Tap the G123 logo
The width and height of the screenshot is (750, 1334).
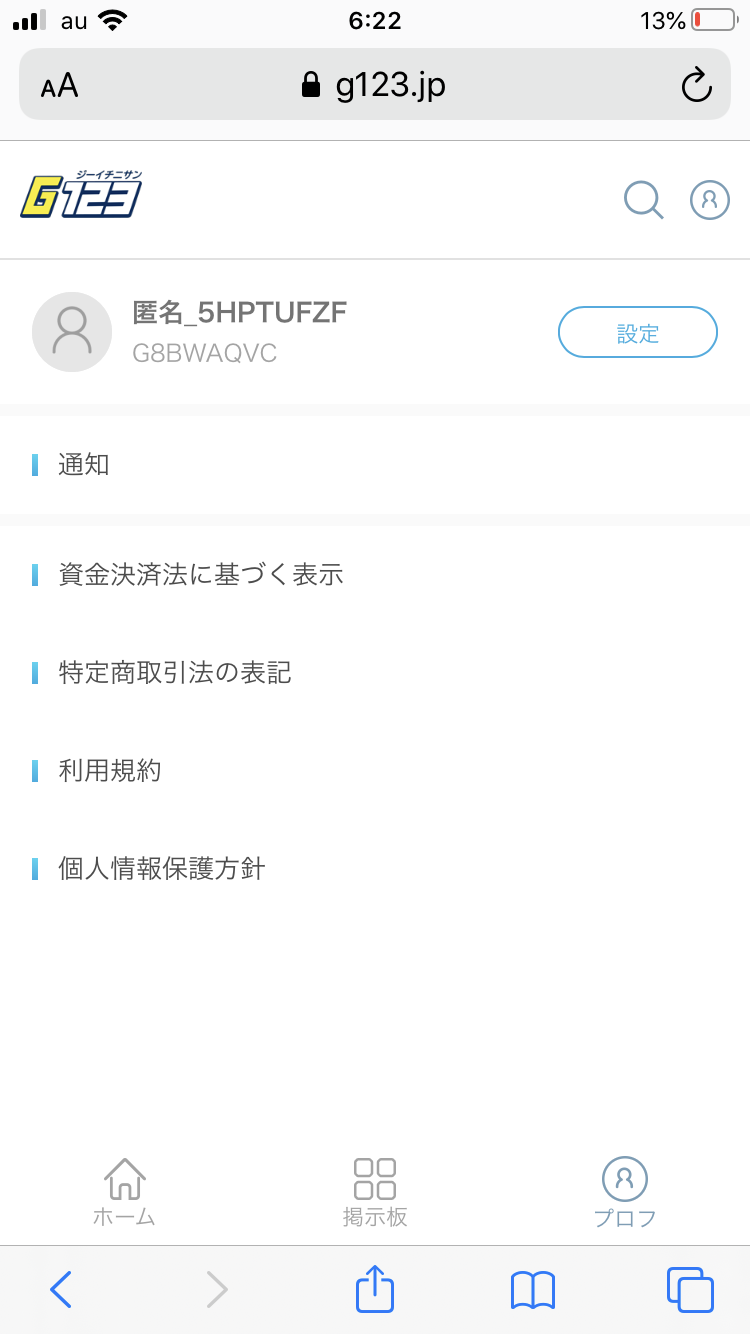click(82, 195)
